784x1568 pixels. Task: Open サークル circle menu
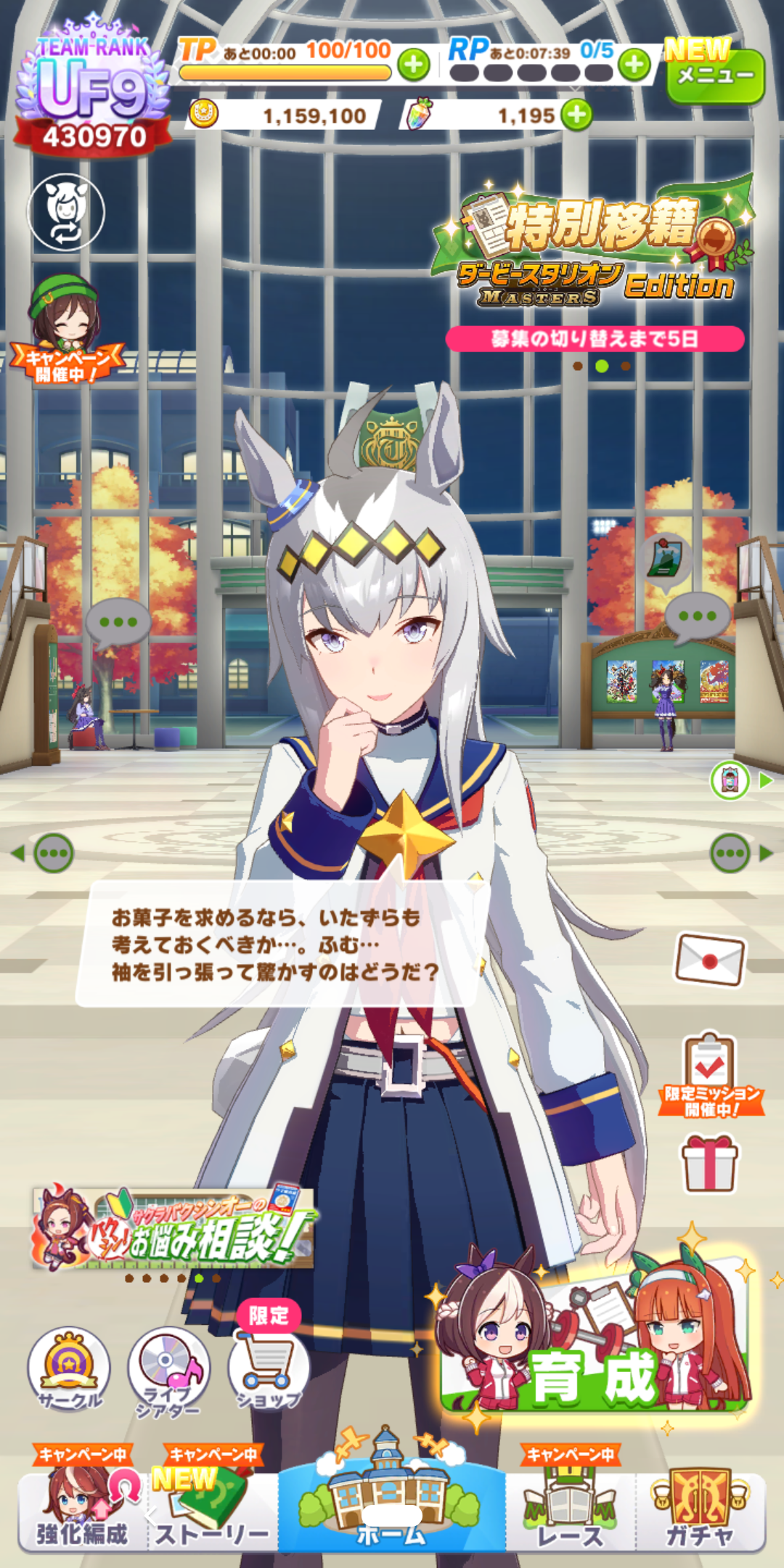coord(69,1368)
